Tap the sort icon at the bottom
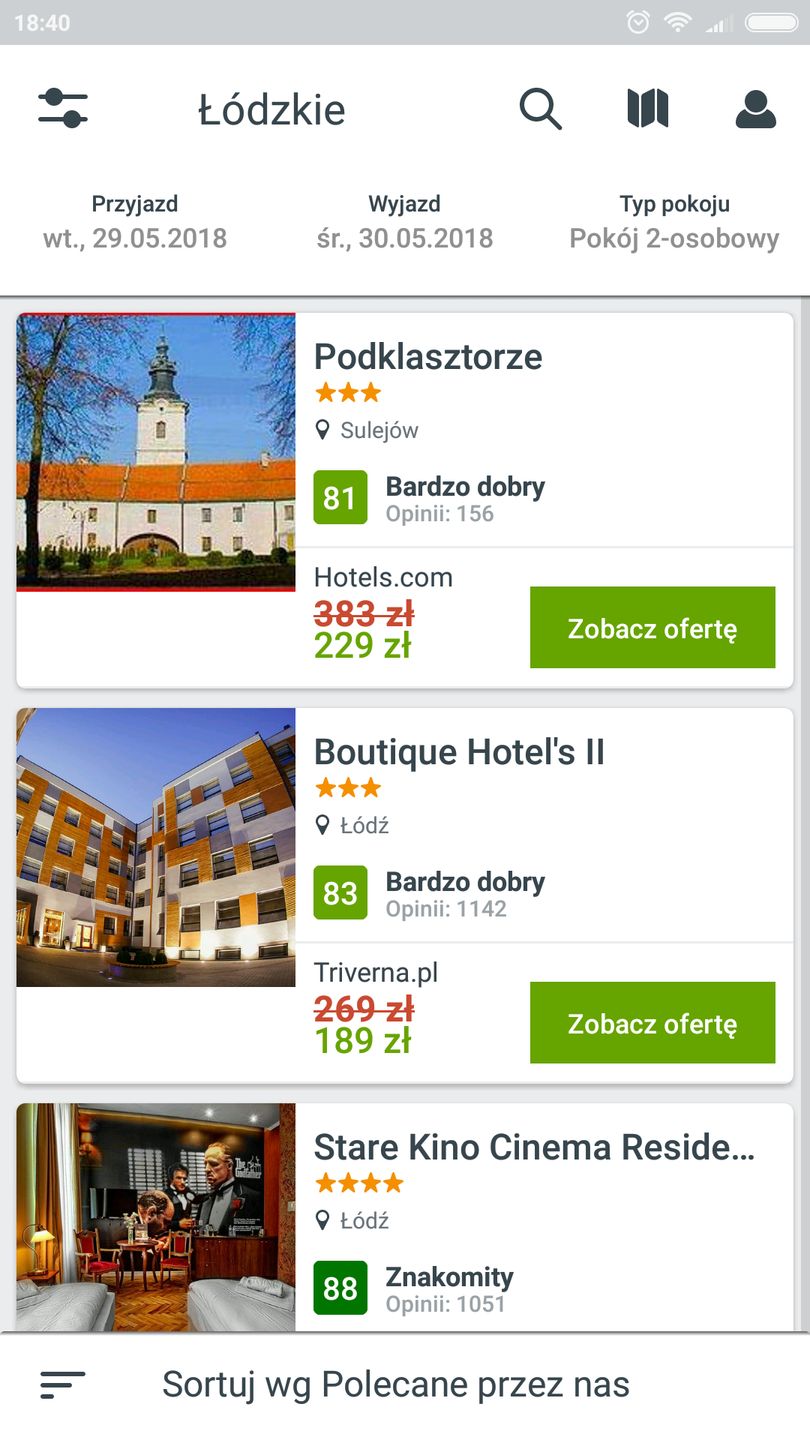This screenshot has height=1440, width=810. (x=60, y=1385)
